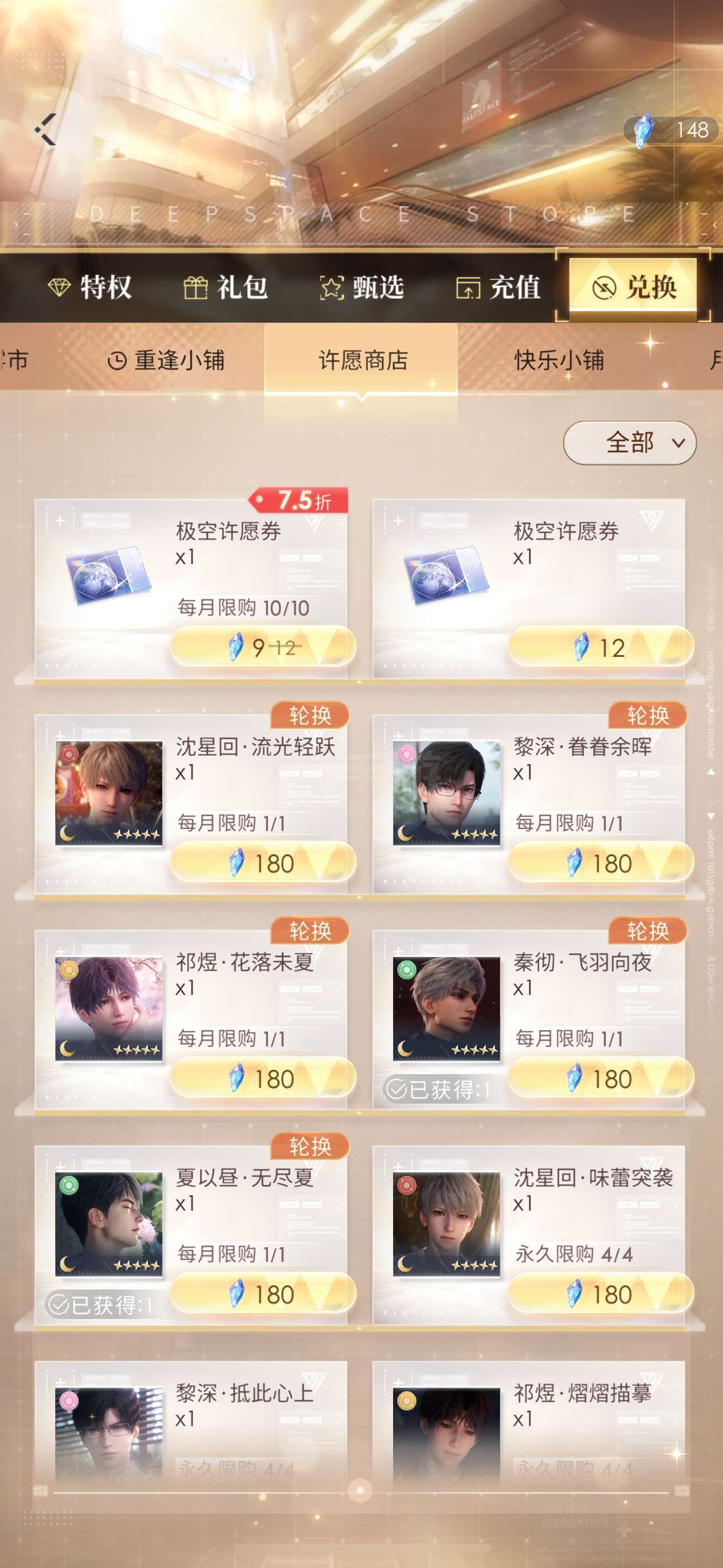Buy discounted 极空许愿券 for 9 crystals
This screenshot has width=723, height=1568.
click(263, 647)
